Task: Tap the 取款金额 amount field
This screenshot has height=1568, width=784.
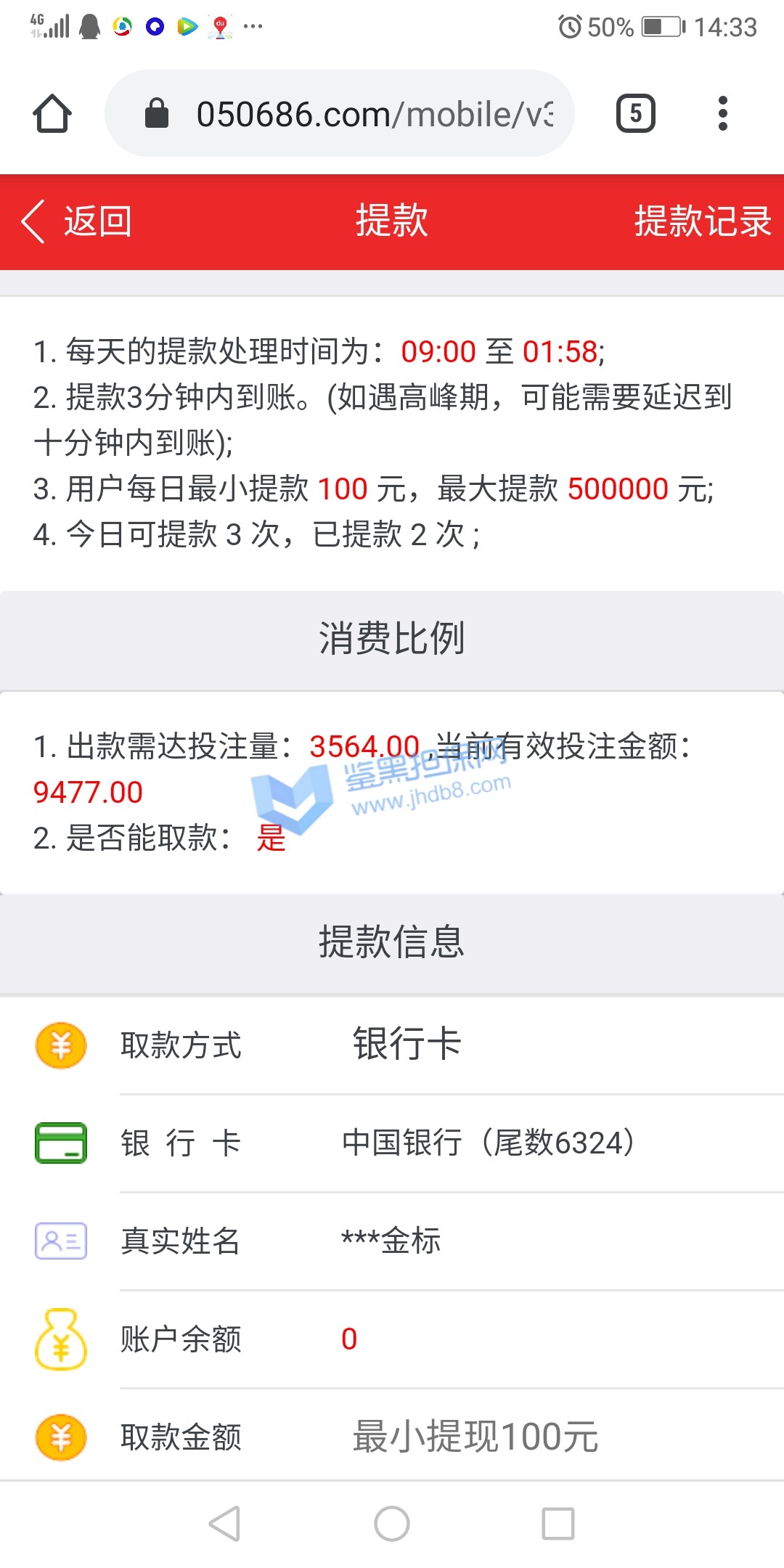Action: (475, 1437)
